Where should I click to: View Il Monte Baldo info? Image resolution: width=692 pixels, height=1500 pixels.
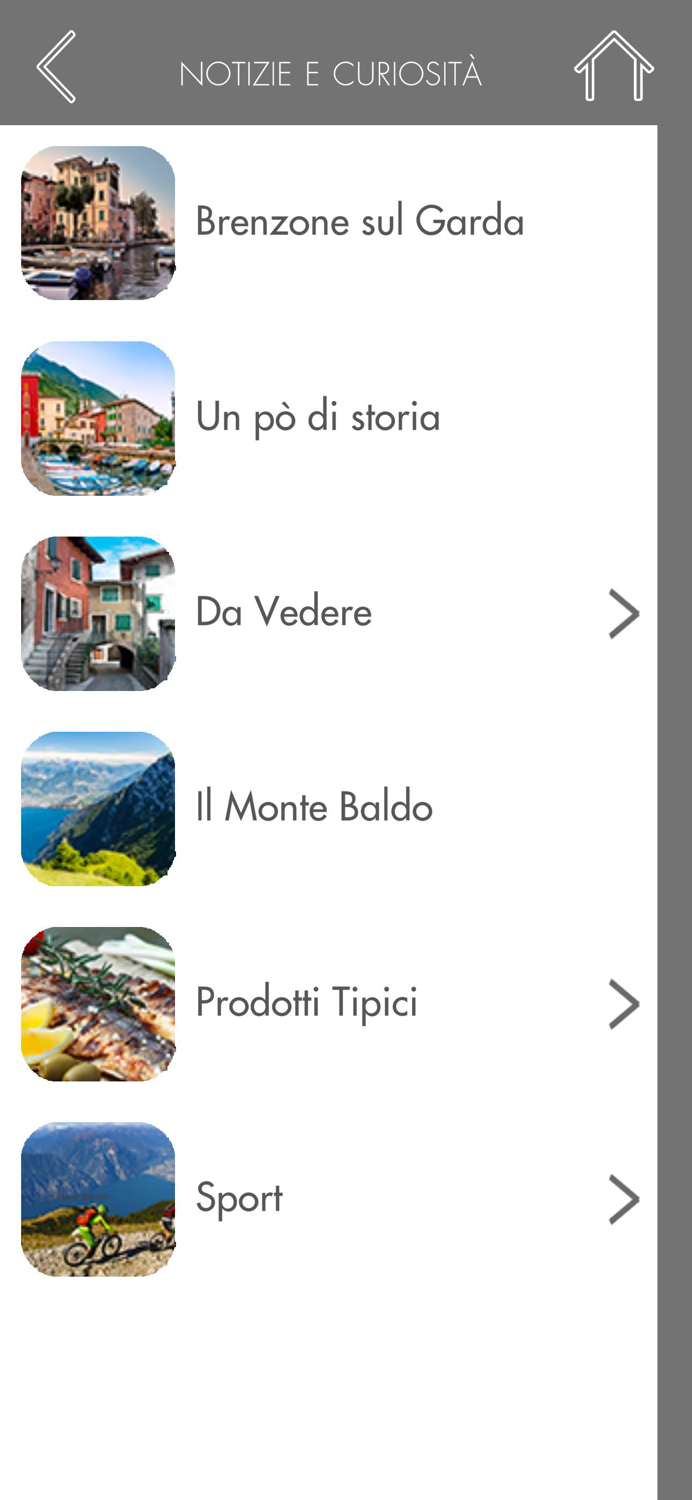(x=314, y=807)
